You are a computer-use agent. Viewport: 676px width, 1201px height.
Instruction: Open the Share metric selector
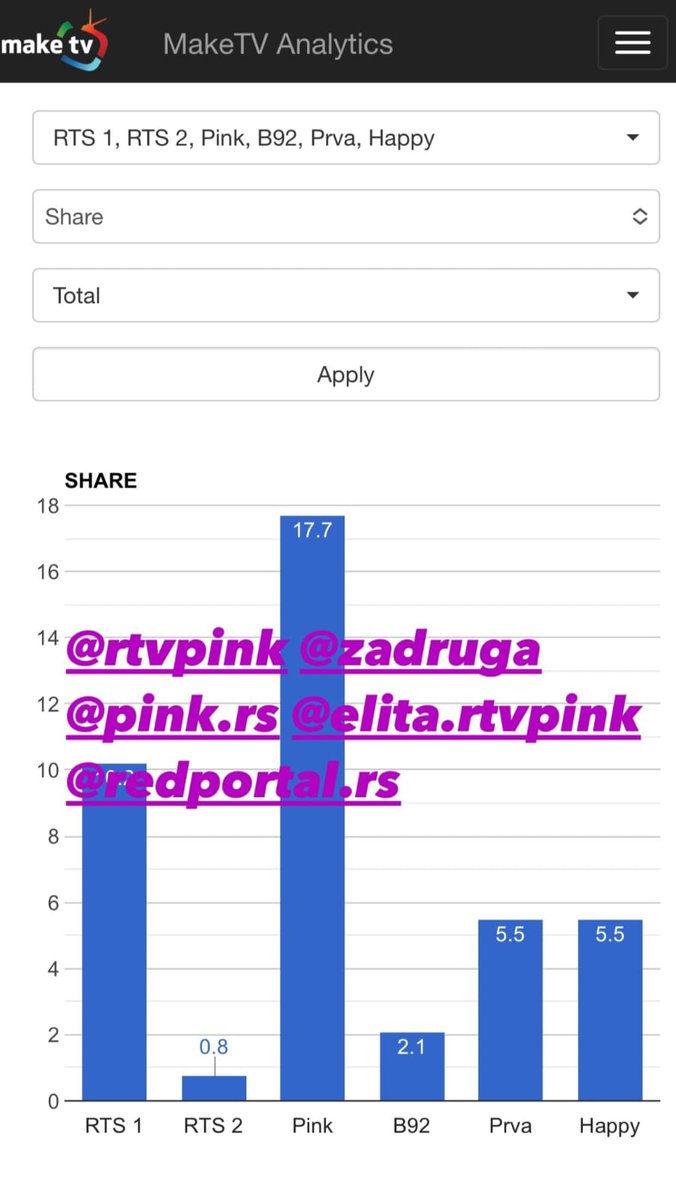346,216
